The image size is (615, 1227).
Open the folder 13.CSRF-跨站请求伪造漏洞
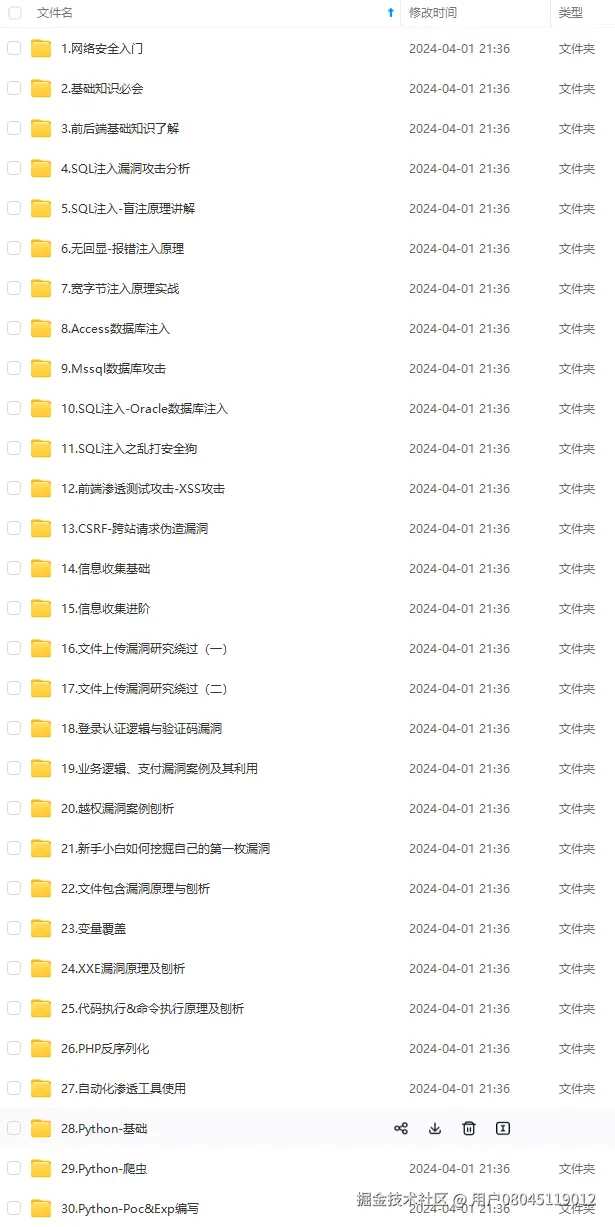pos(134,528)
